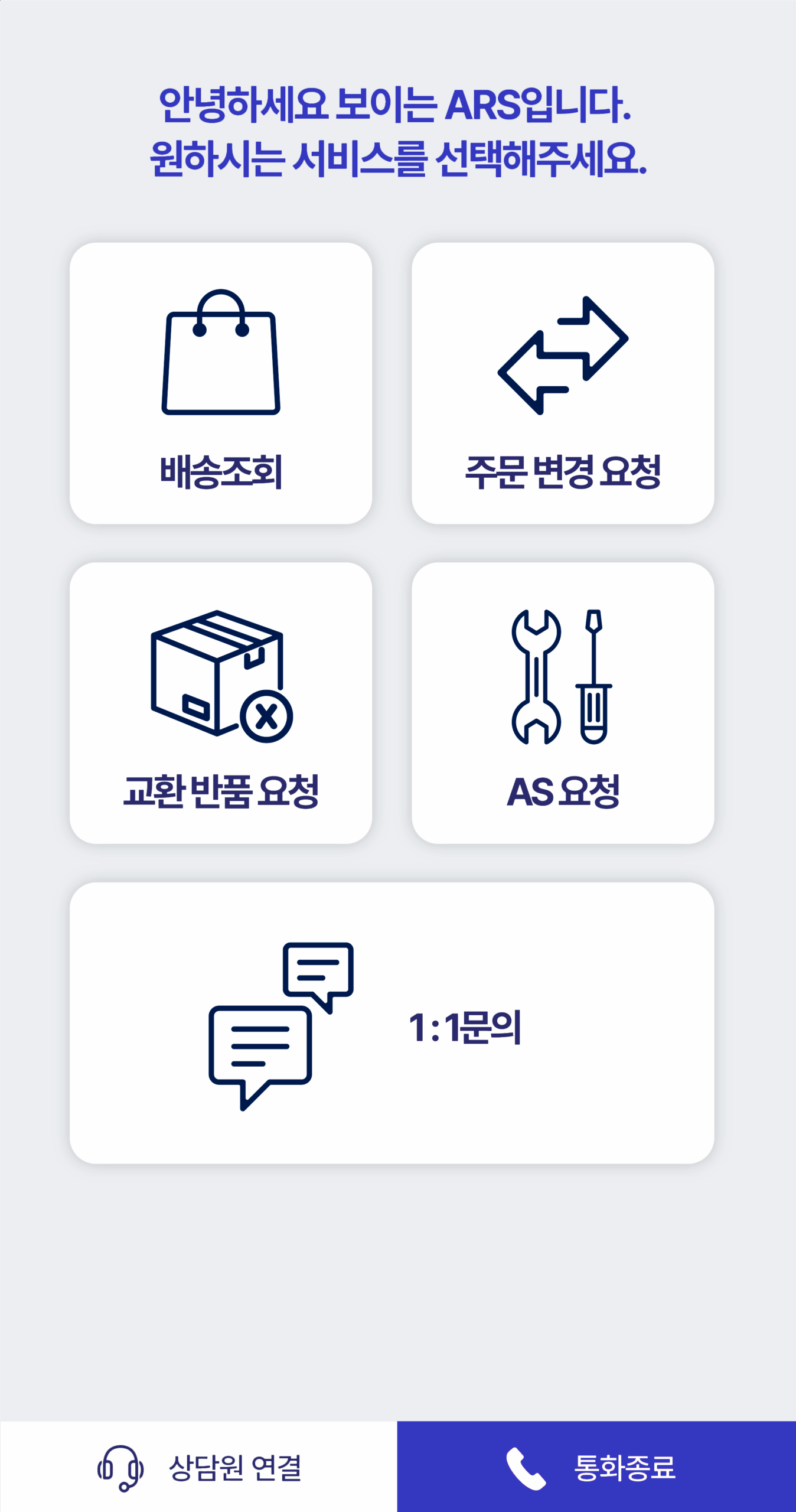End the call with 통화종료
This screenshot has width=796, height=1512.
point(596,1467)
